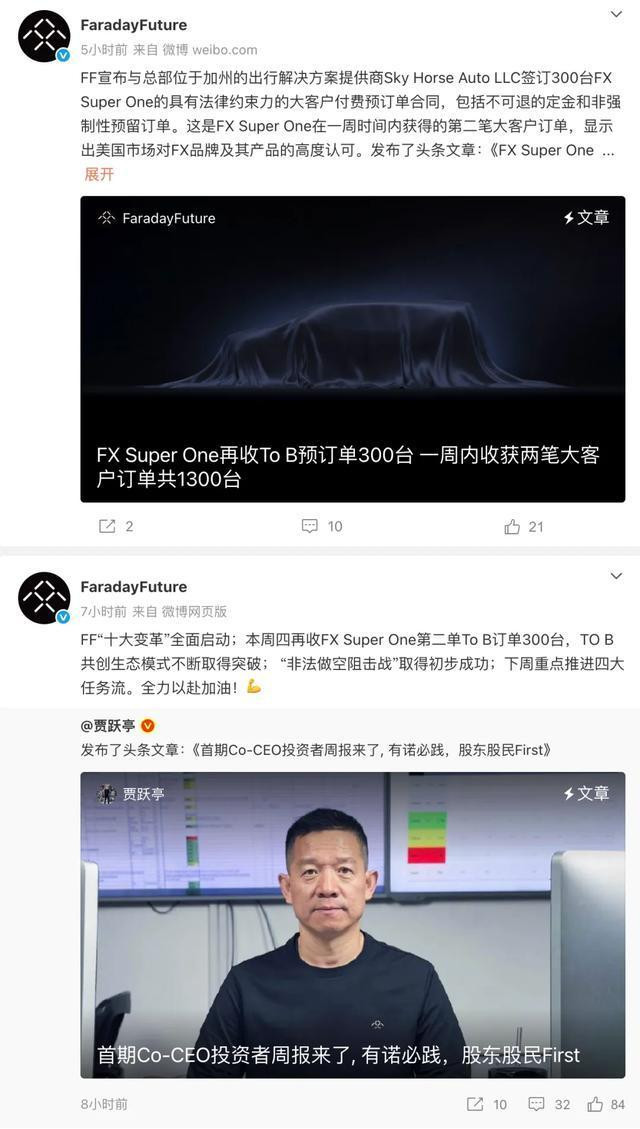Open chevron menu on the first FaradayFuture post

[x=616, y=14]
